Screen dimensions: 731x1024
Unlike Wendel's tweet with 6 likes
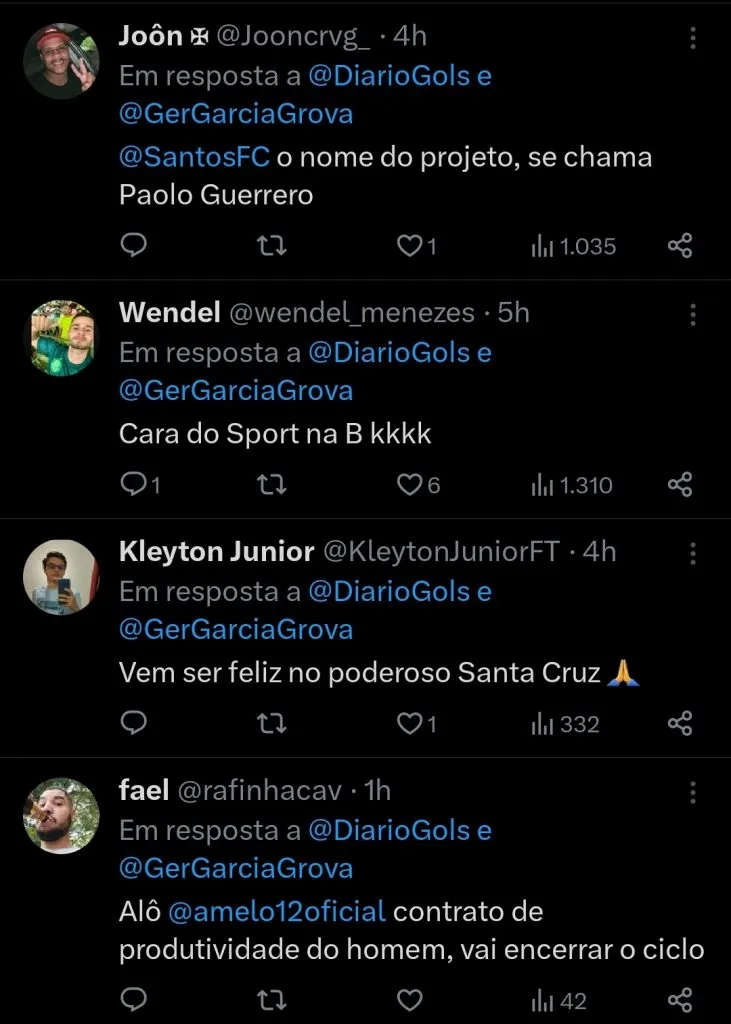[x=408, y=484]
